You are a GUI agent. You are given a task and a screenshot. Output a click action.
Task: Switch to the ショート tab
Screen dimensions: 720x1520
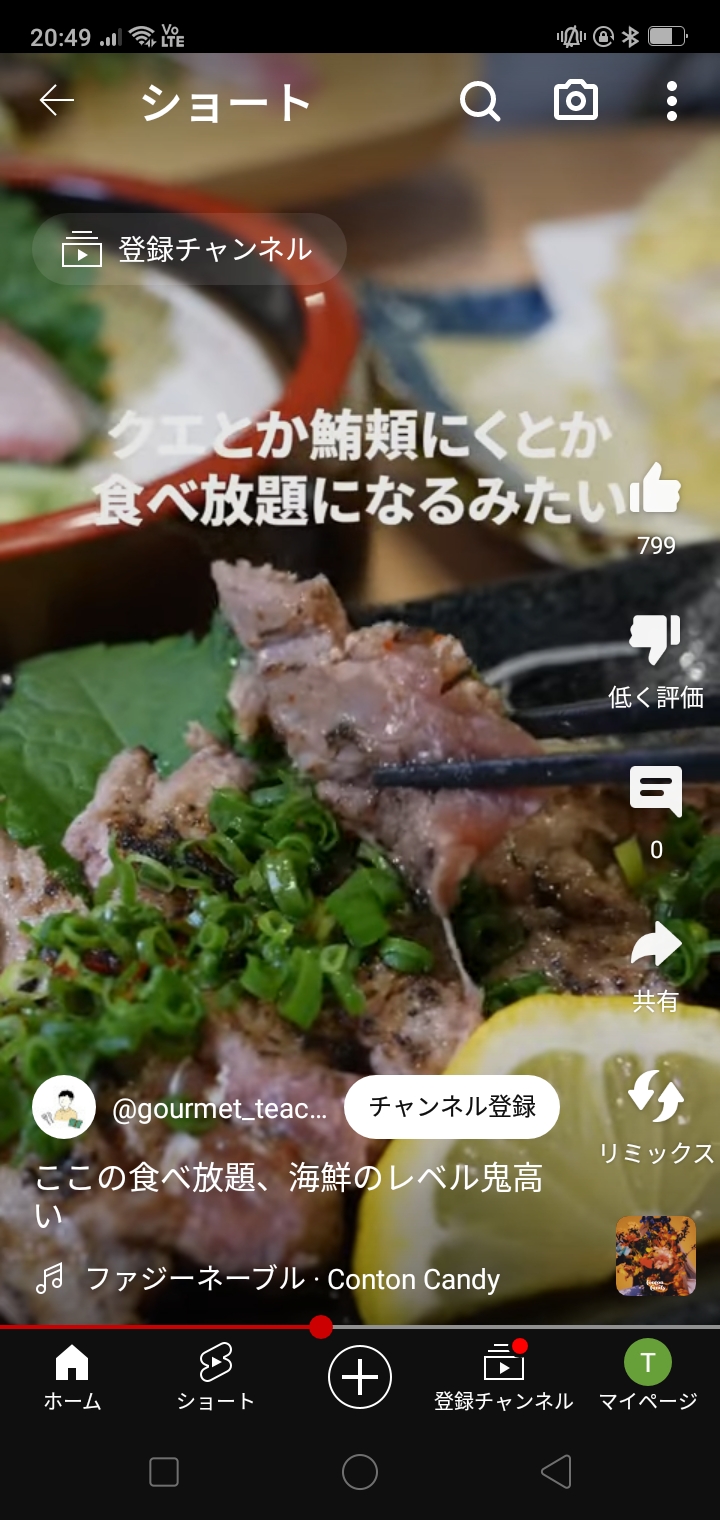click(x=216, y=1378)
